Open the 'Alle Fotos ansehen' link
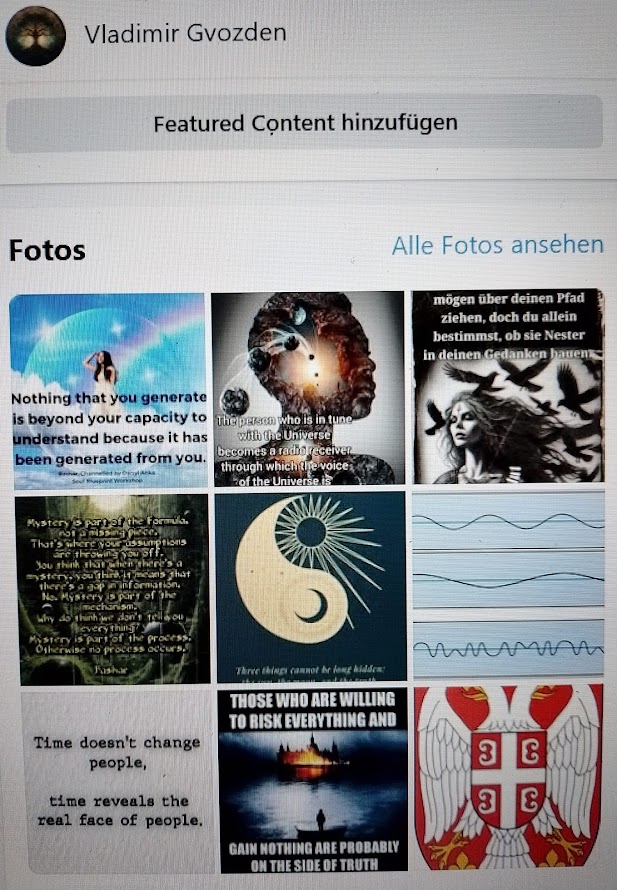The width and height of the screenshot is (617, 890). [x=497, y=245]
